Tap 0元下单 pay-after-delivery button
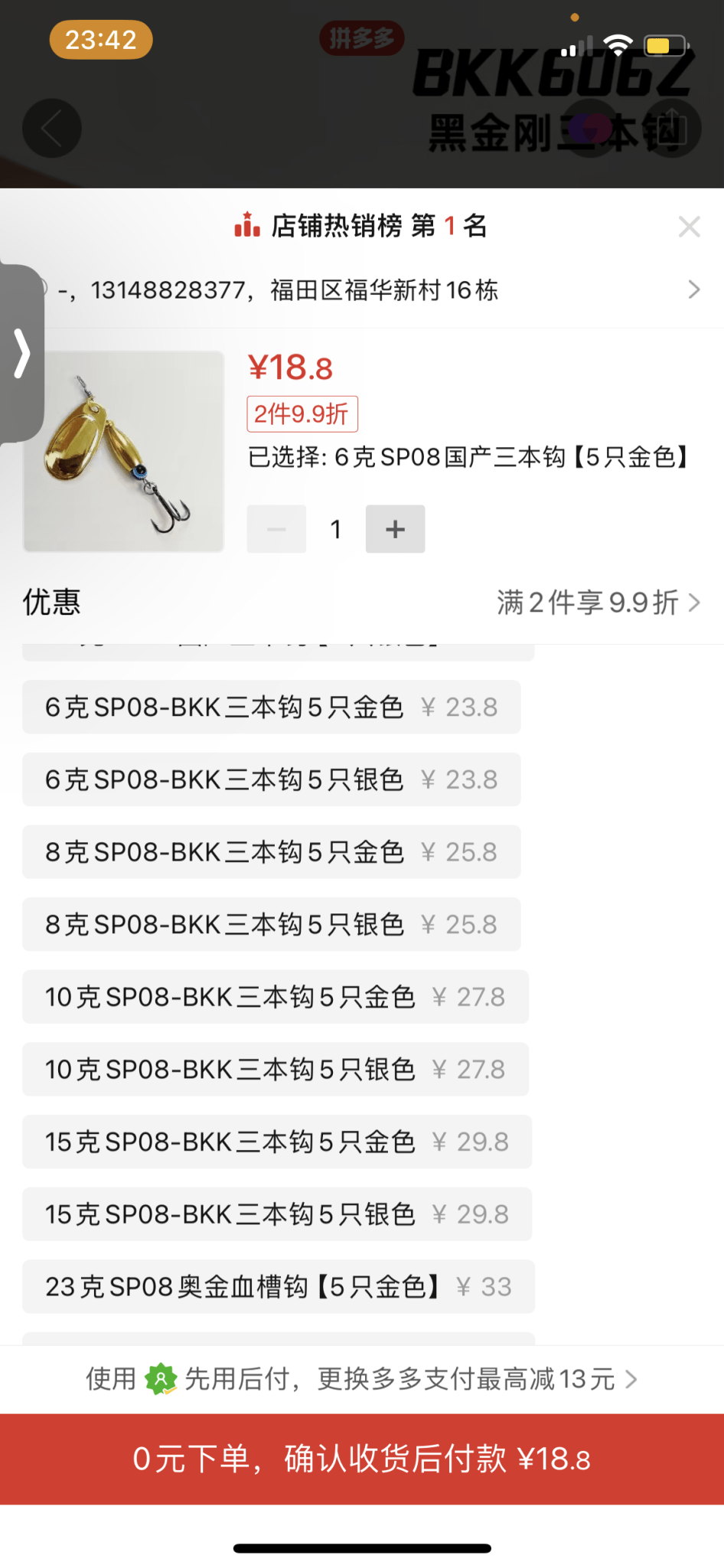The image size is (724, 1568). [x=361, y=1459]
